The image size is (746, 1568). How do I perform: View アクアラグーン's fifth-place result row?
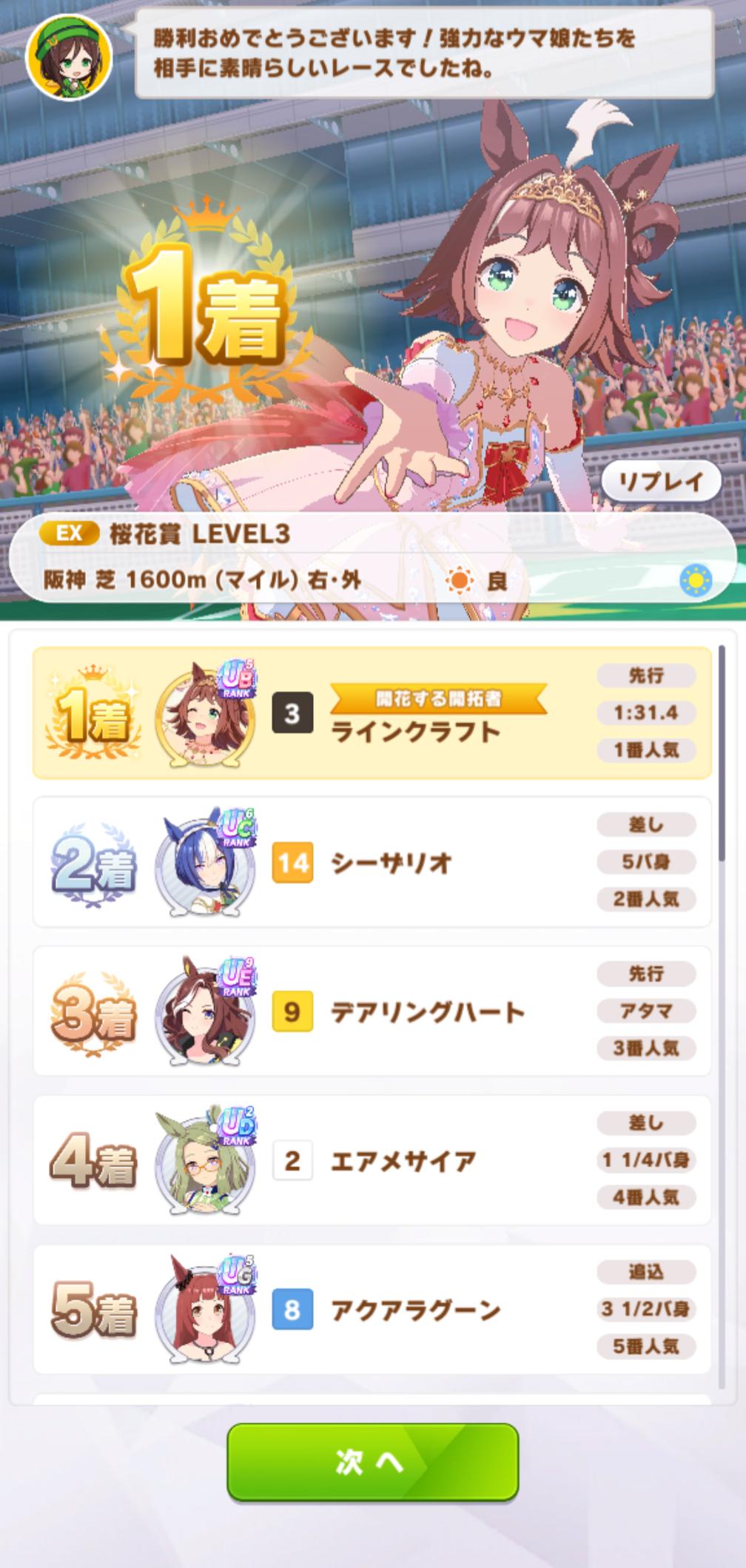tap(372, 1310)
